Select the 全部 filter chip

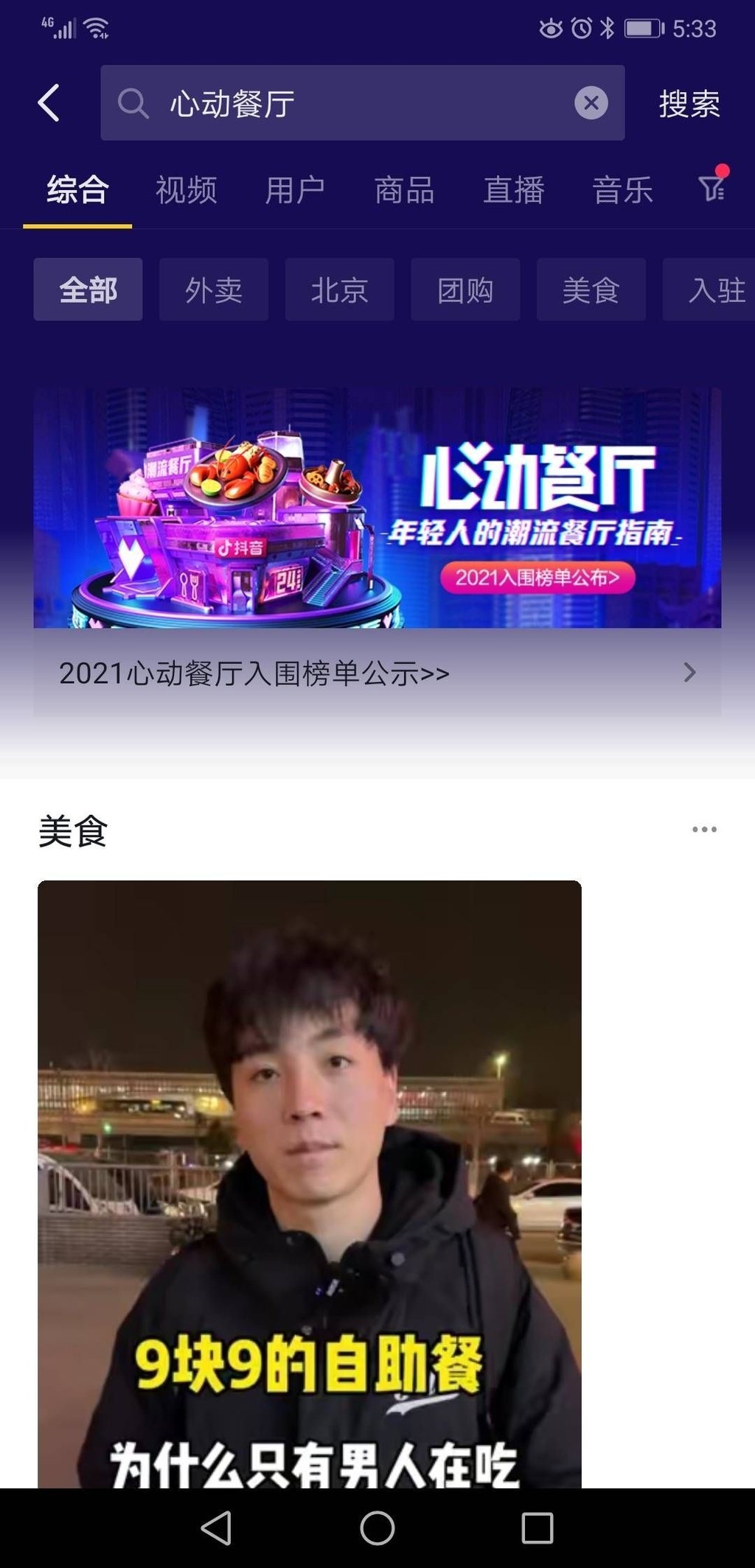(x=88, y=290)
